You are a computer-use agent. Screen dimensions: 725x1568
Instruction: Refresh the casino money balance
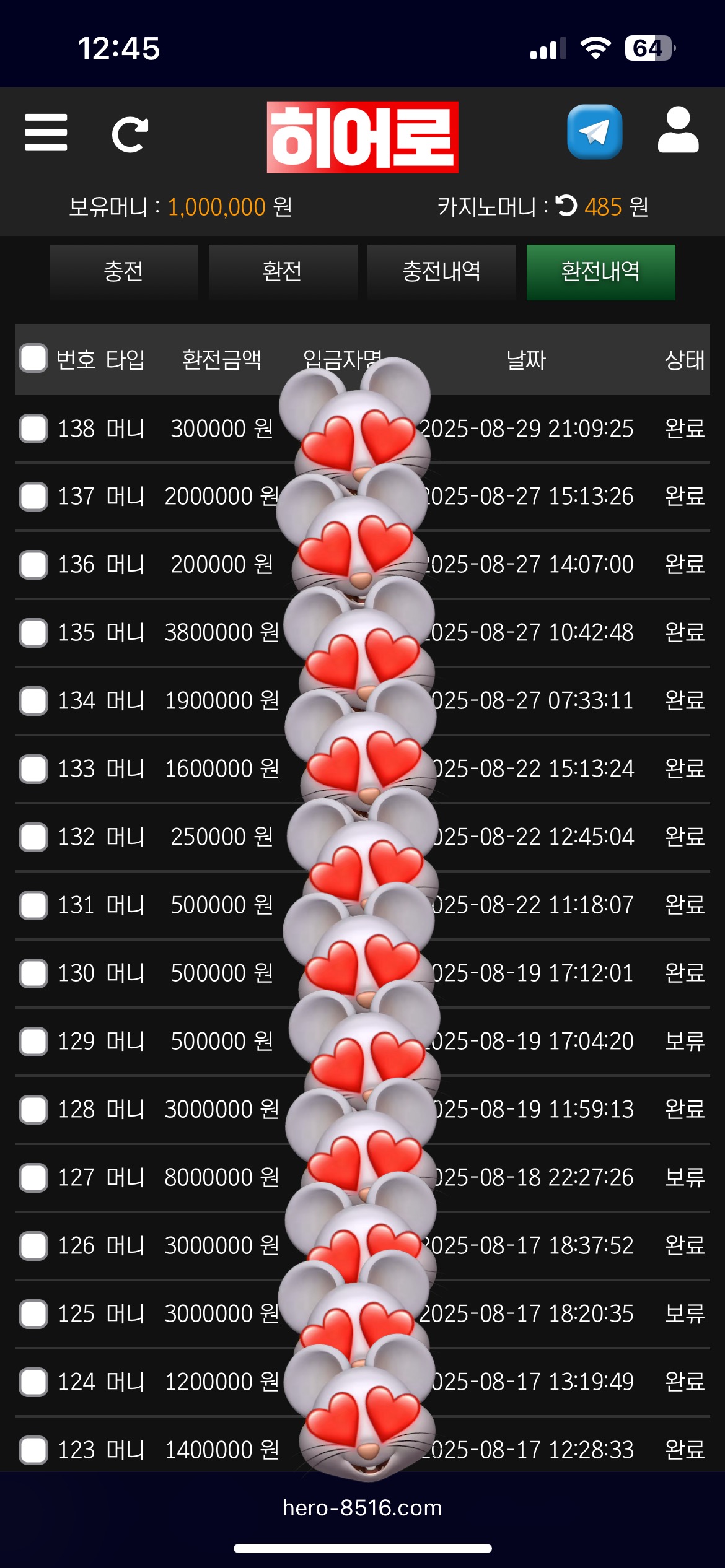pyautogui.click(x=566, y=206)
